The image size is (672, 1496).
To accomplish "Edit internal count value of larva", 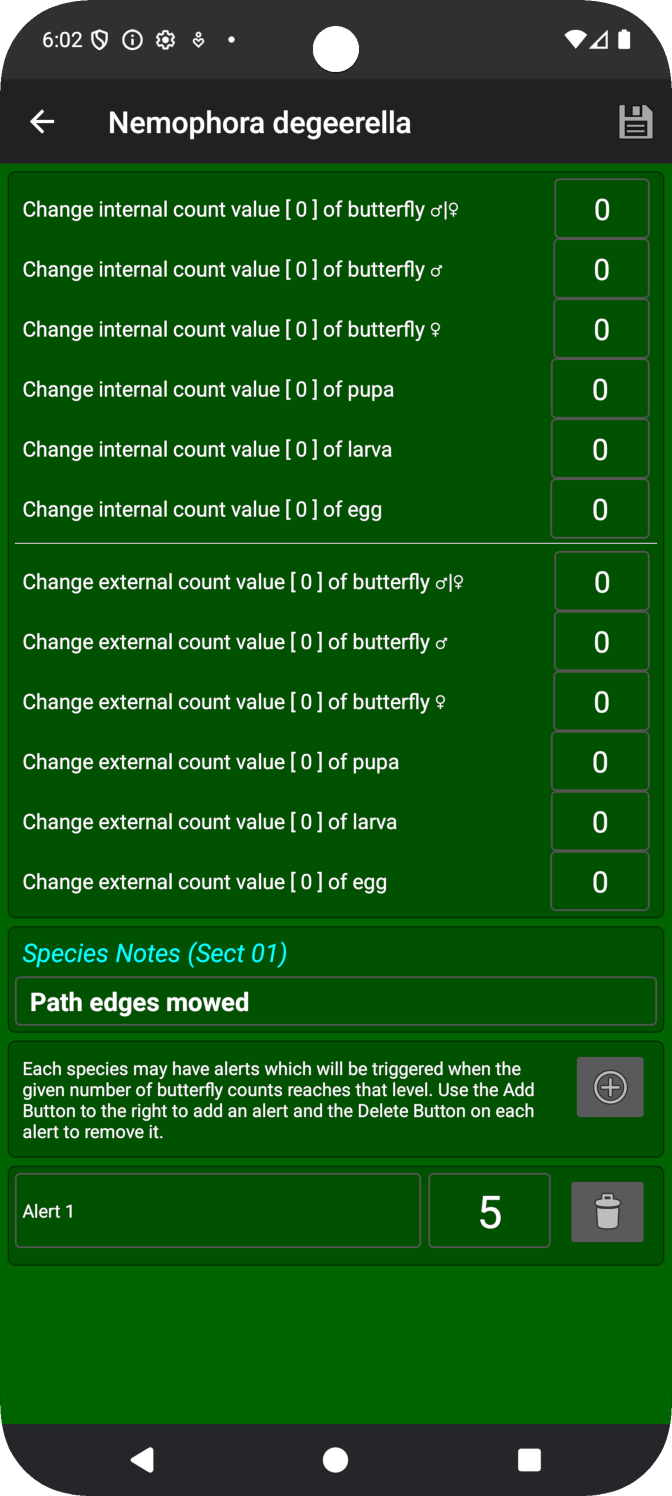I will coord(600,449).
